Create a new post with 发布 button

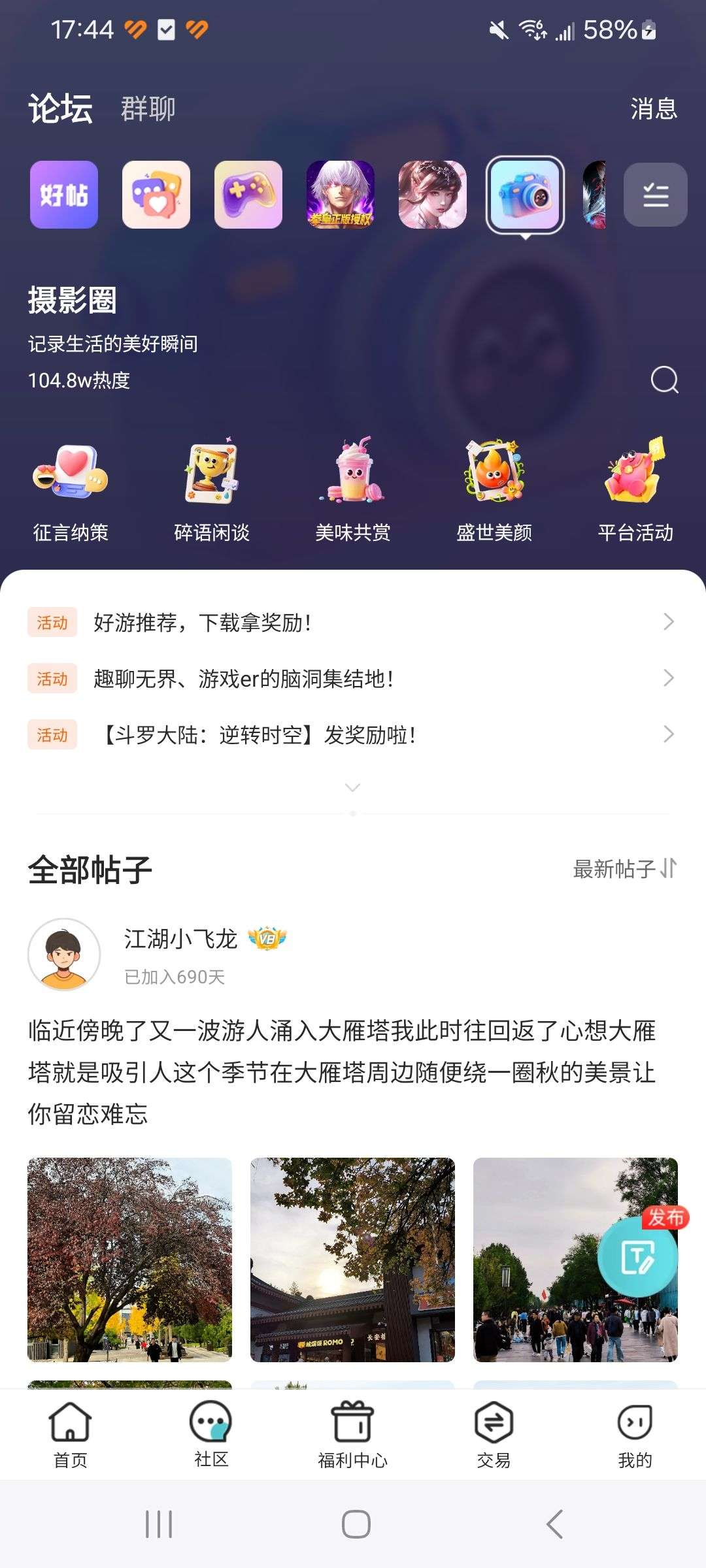click(x=637, y=1256)
